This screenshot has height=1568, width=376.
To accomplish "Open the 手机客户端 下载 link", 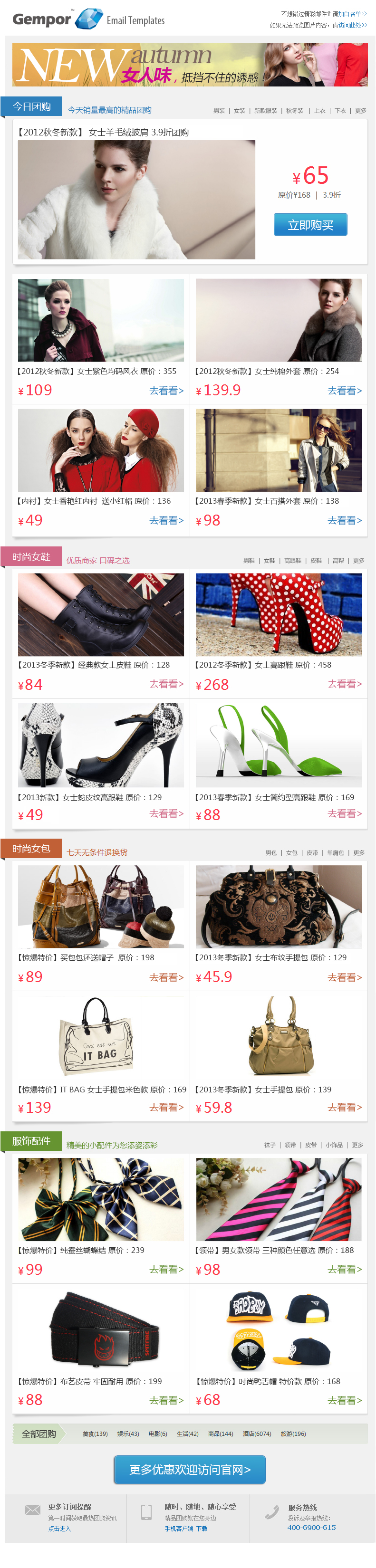I will coord(186,1529).
